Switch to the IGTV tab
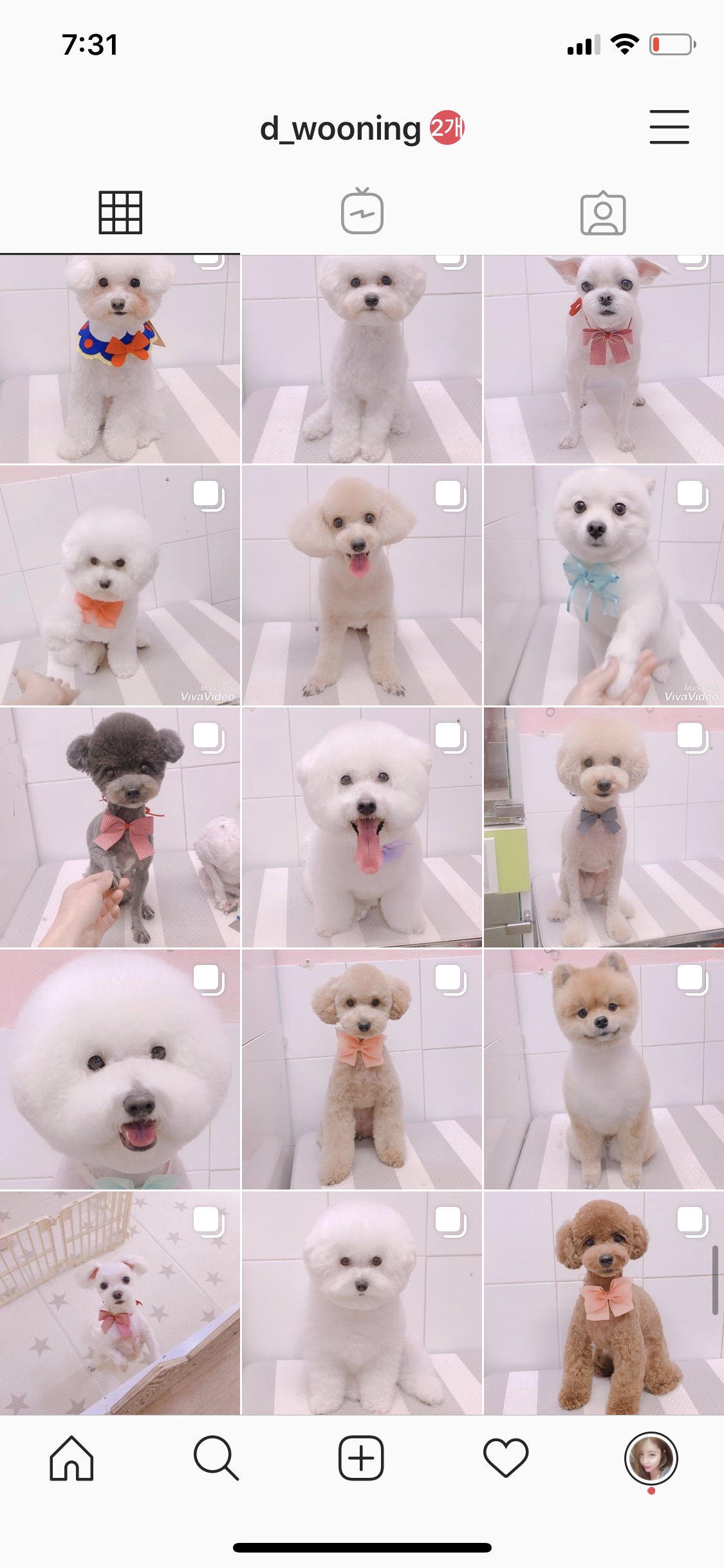This screenshot has height=1568, width=724. (362, 212)
